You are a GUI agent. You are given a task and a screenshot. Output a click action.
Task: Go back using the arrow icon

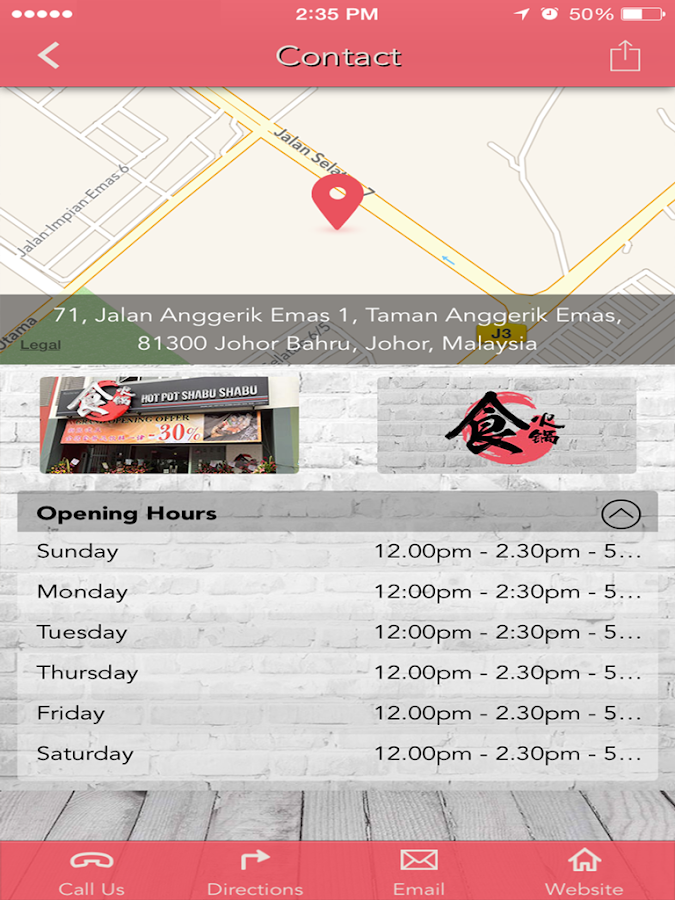pos(48,55)
